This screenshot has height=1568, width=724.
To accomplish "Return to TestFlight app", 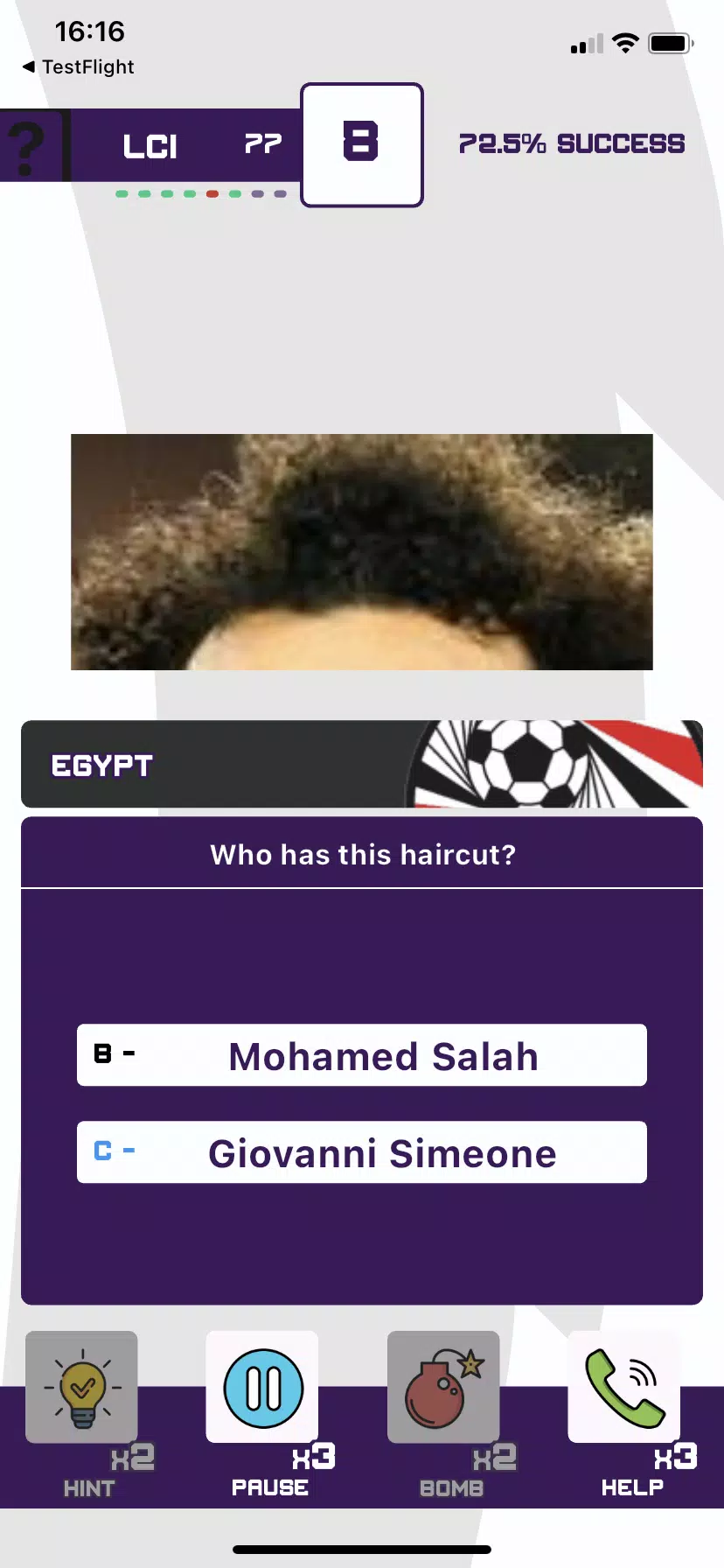I will 79,67.
